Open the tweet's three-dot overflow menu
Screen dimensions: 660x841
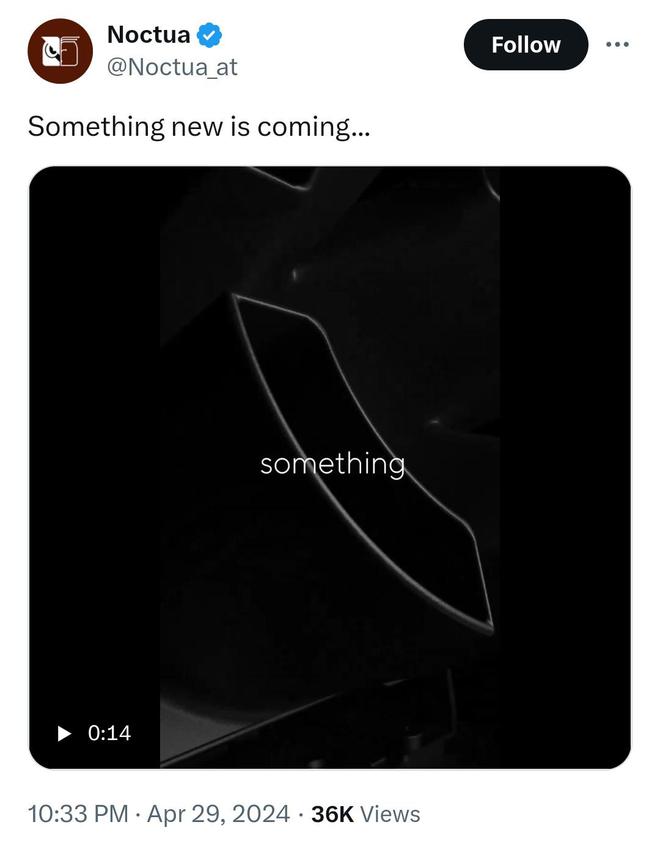click(617, 45)
